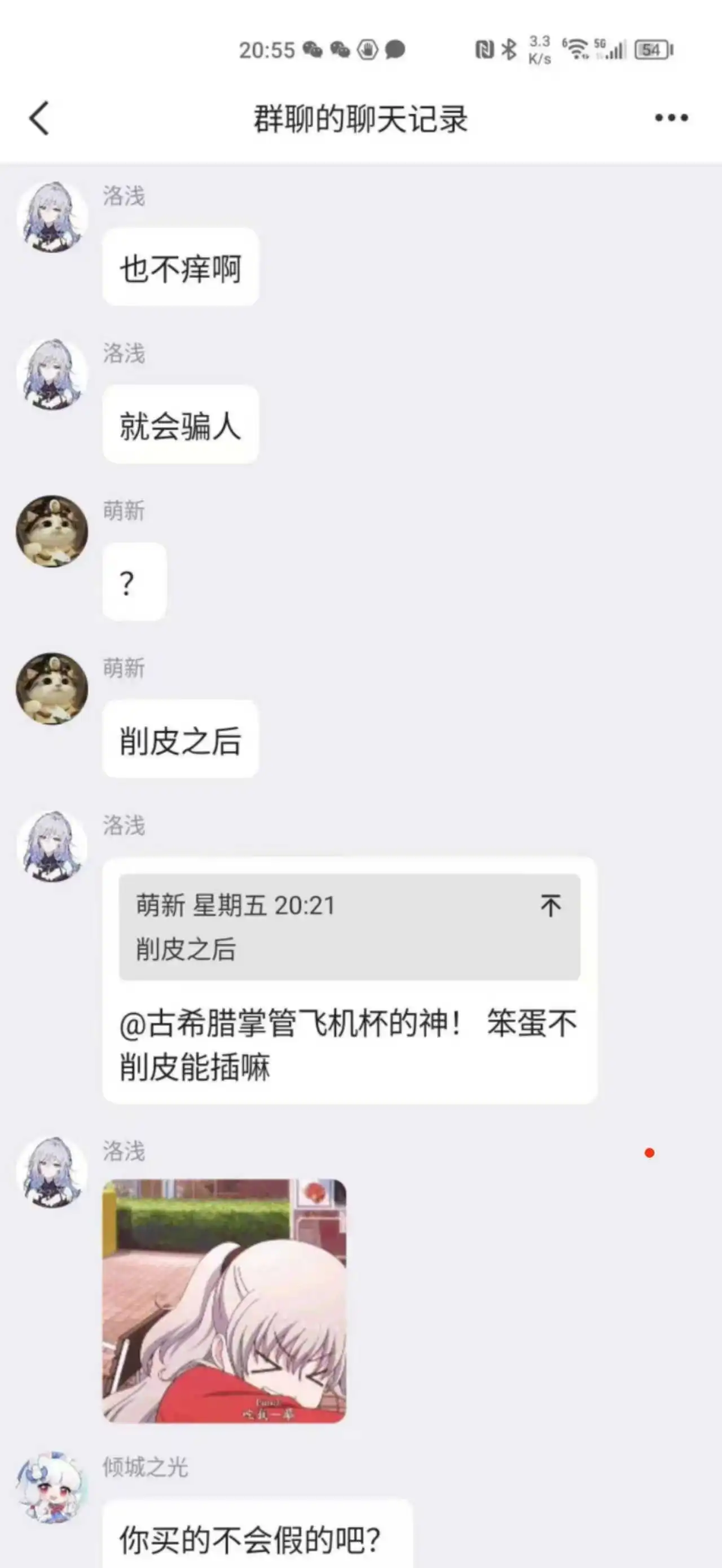Jump to the quoted message via up arrow

[x=551, y=906]
